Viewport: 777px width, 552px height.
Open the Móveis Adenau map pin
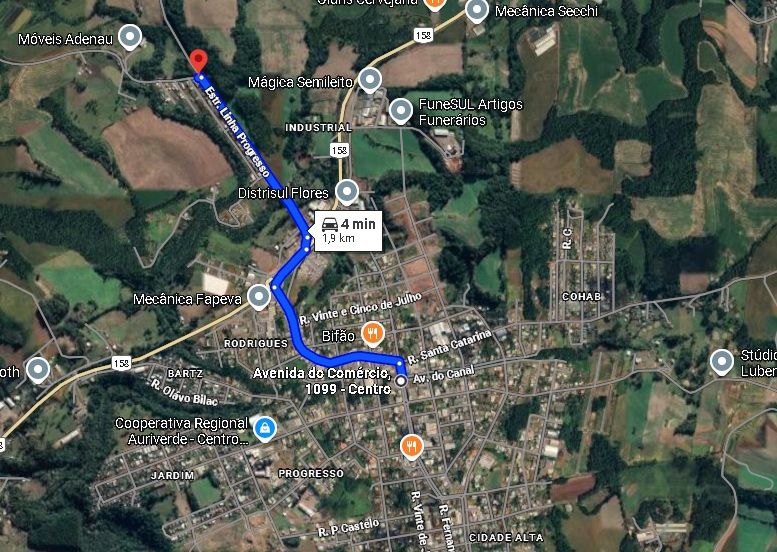pyautogui.click(x=129, y=38)
